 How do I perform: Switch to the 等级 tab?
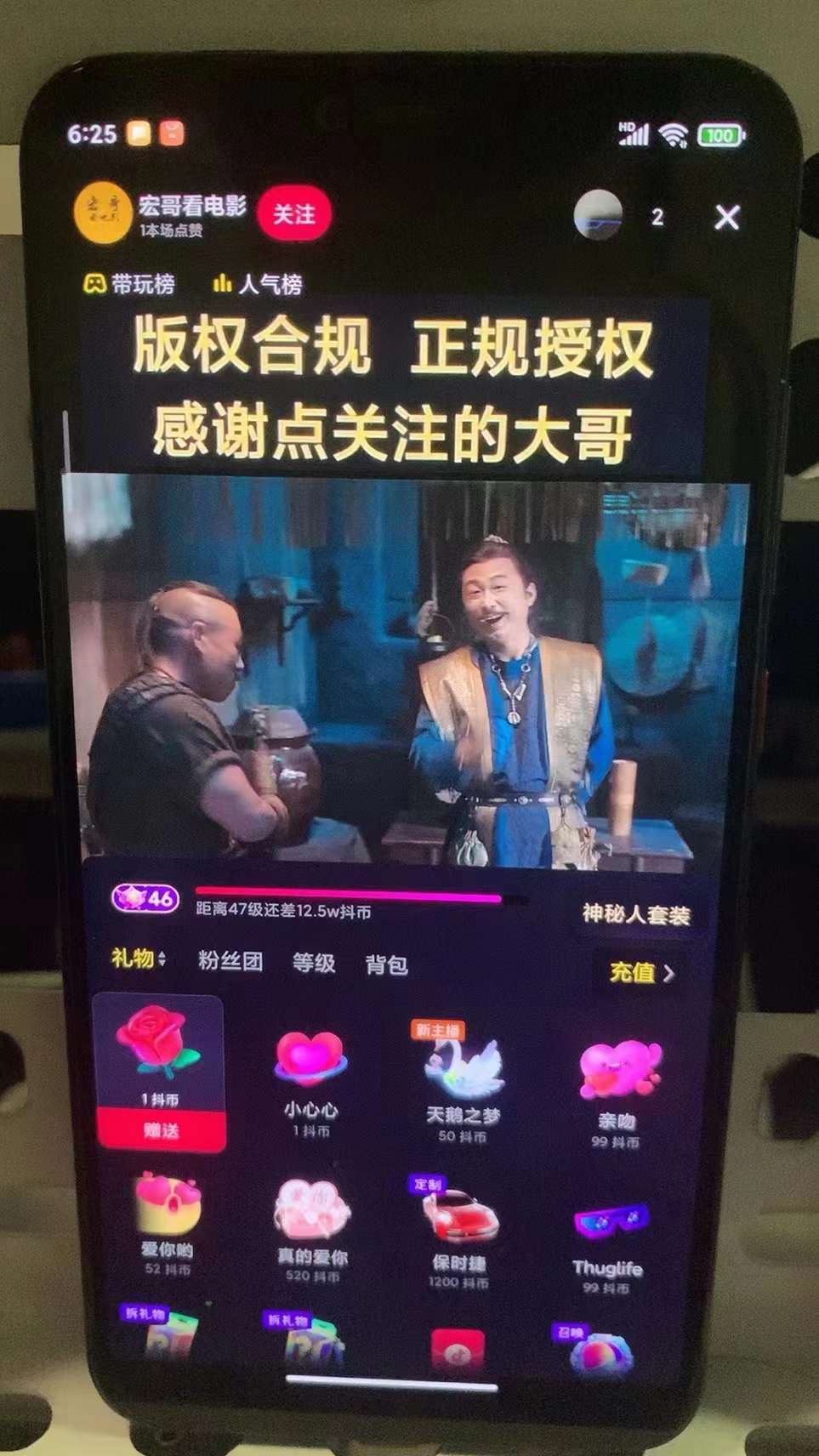click(x=314, y=963)
